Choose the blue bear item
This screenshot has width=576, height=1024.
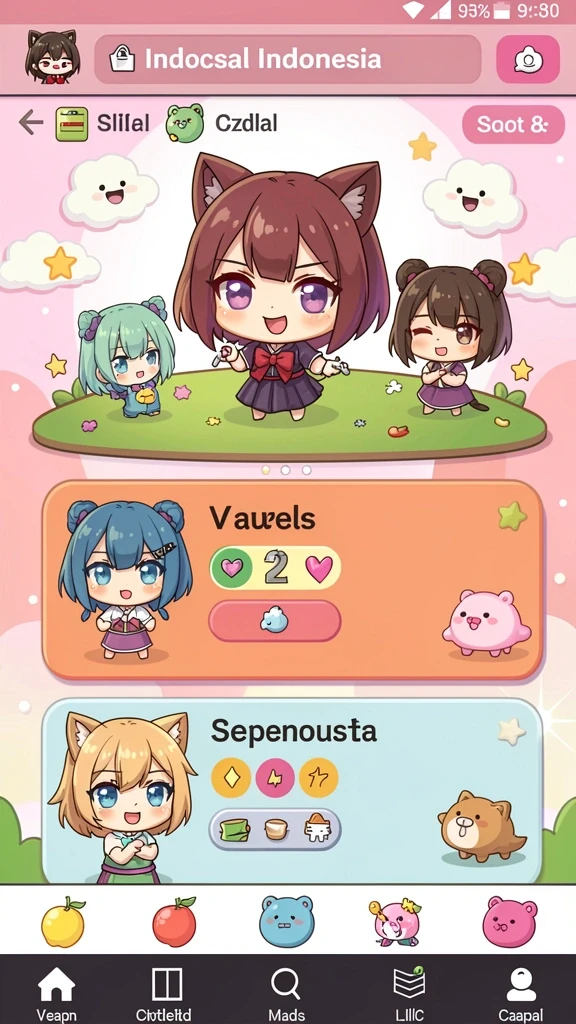pyautogui.click(x=287, y=921)
